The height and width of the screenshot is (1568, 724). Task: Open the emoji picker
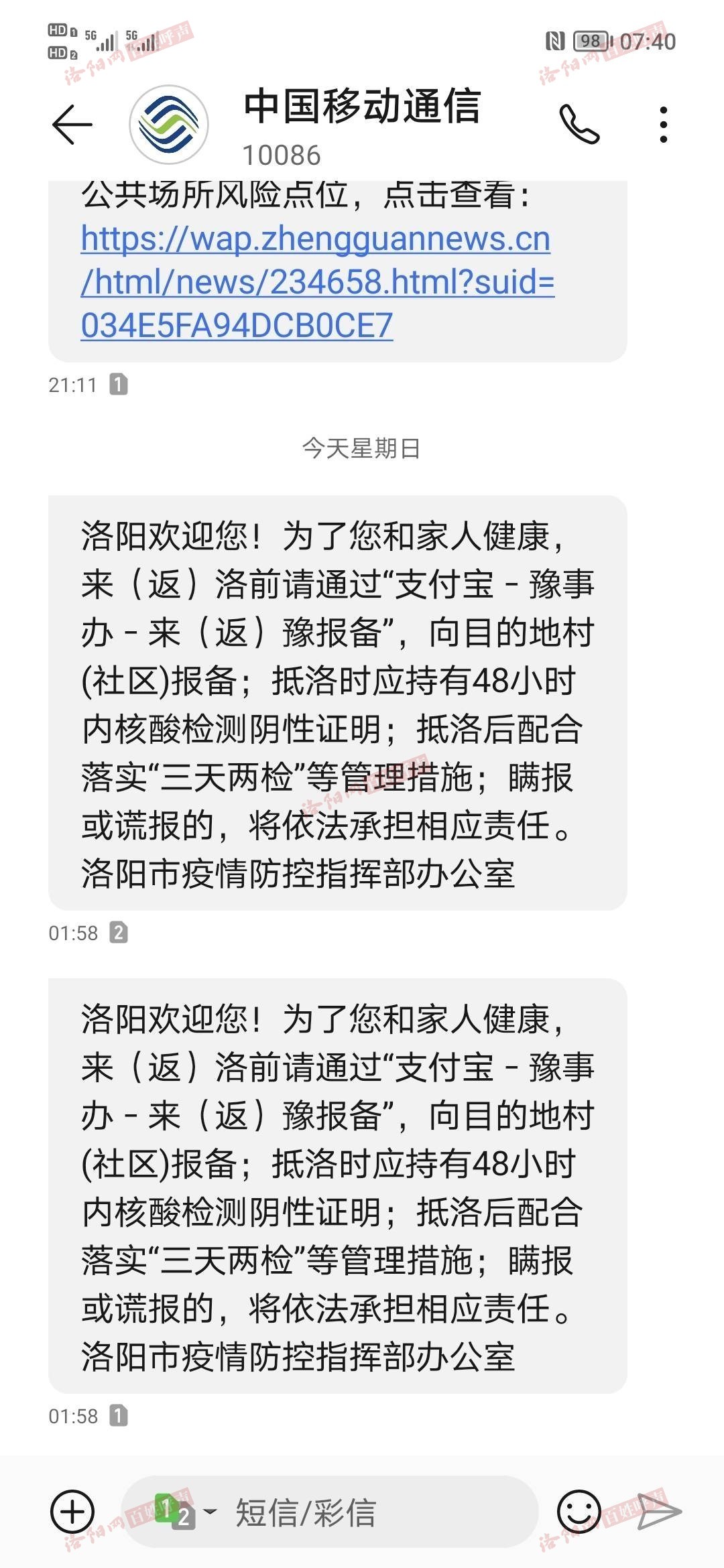pos(579,1512)
